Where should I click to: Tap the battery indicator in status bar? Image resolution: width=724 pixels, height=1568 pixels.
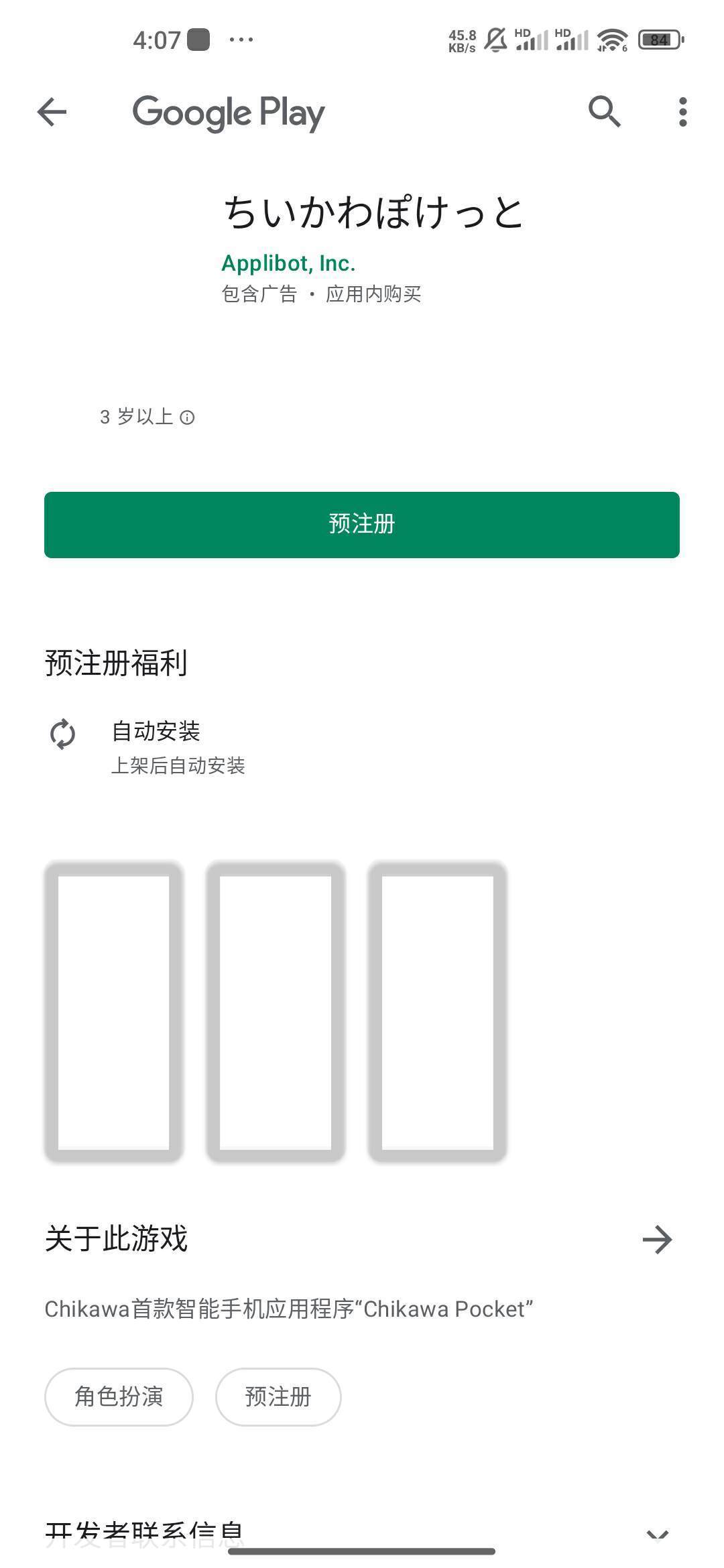[658, 38]
